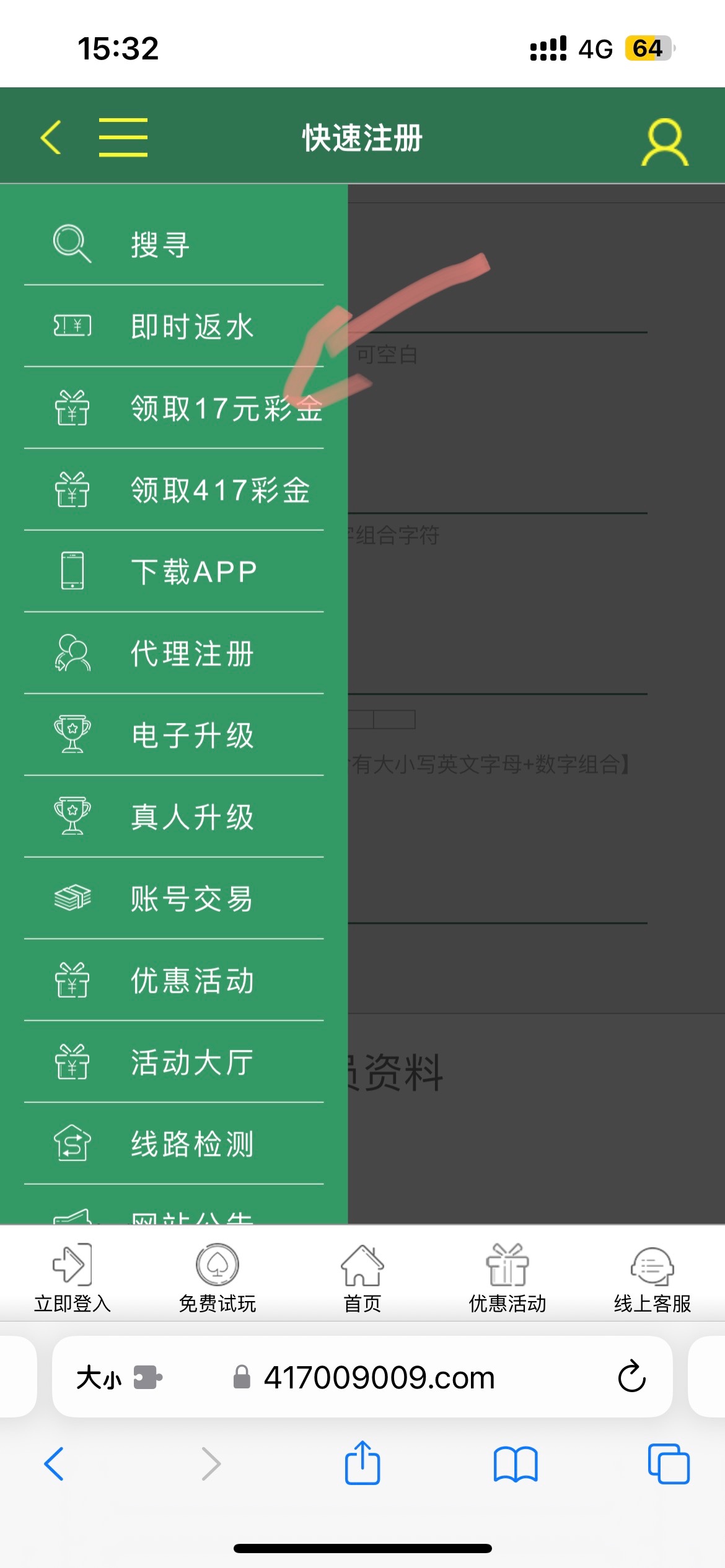Tap the yellow back arrow in header

[51, 137]
